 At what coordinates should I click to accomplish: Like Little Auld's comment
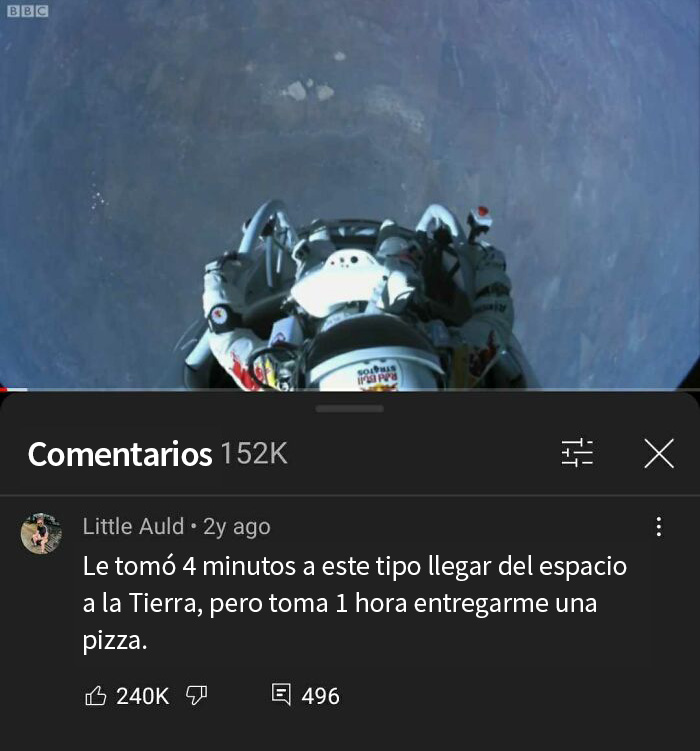(x=97, y=696)
